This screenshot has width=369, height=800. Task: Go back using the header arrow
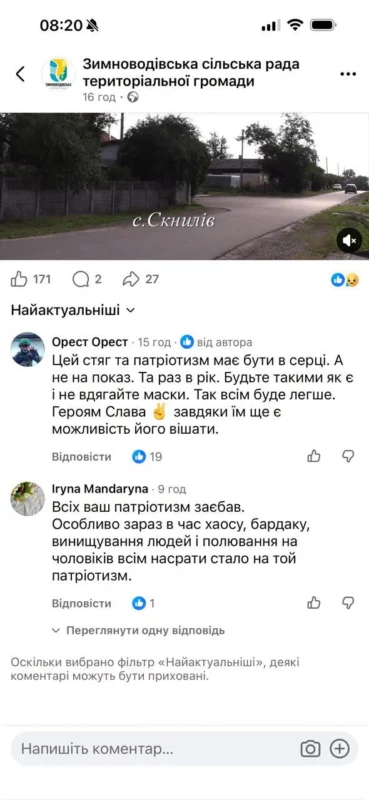pos(20,74)
